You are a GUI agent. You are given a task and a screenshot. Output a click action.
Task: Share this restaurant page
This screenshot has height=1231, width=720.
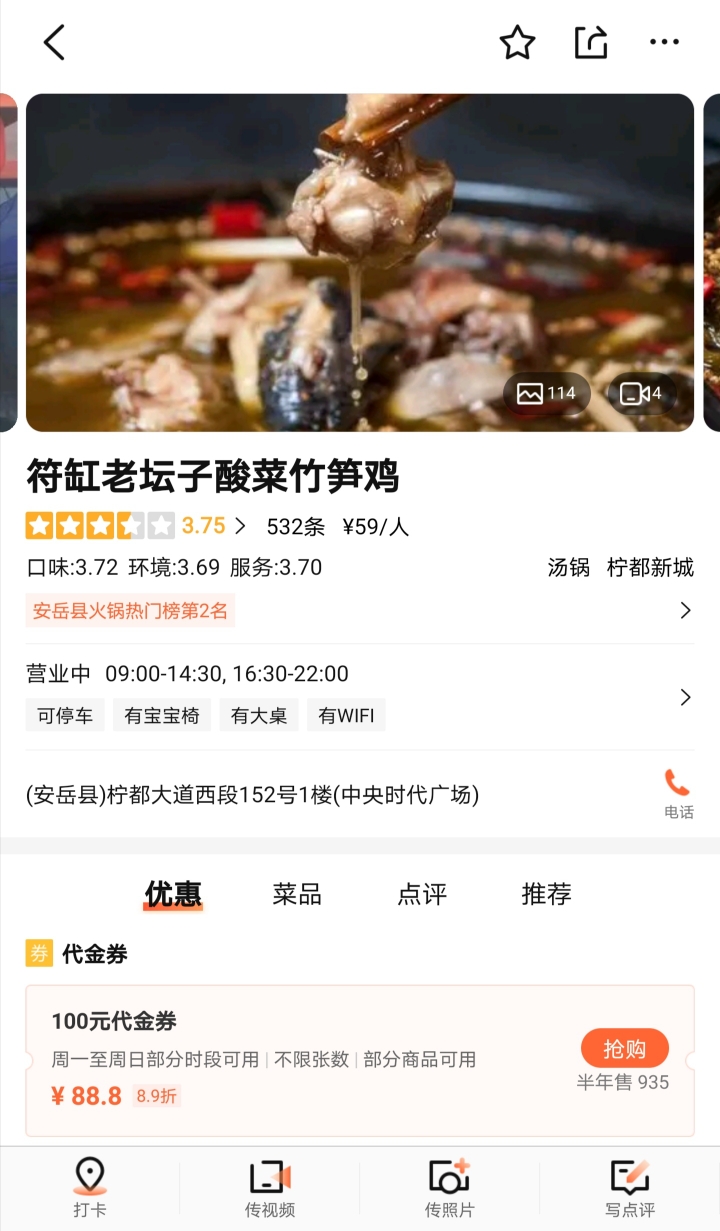click(x=591, y=43)
